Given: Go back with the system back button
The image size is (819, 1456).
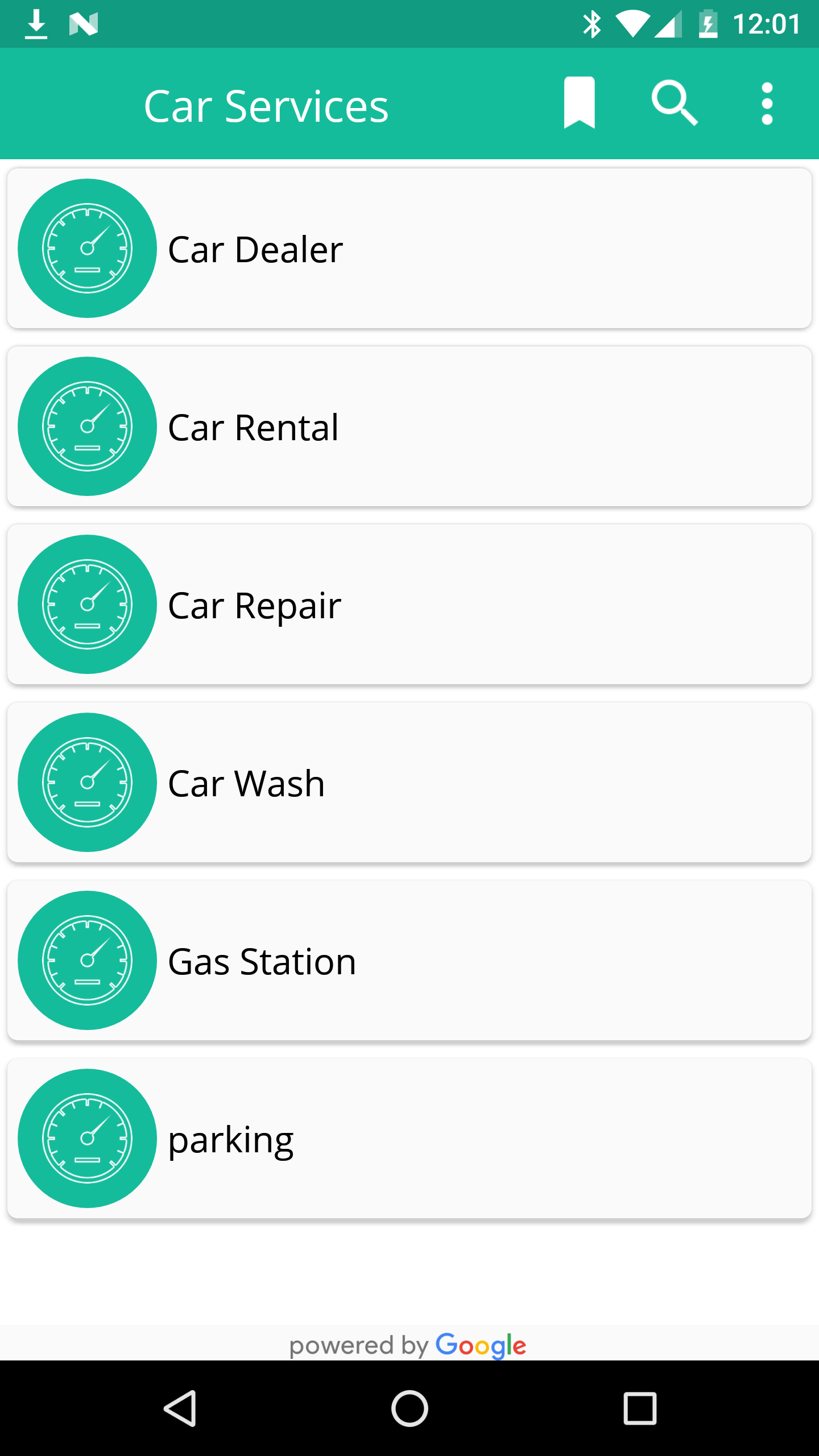Looking at the screenshot, I should [180, 1408].
